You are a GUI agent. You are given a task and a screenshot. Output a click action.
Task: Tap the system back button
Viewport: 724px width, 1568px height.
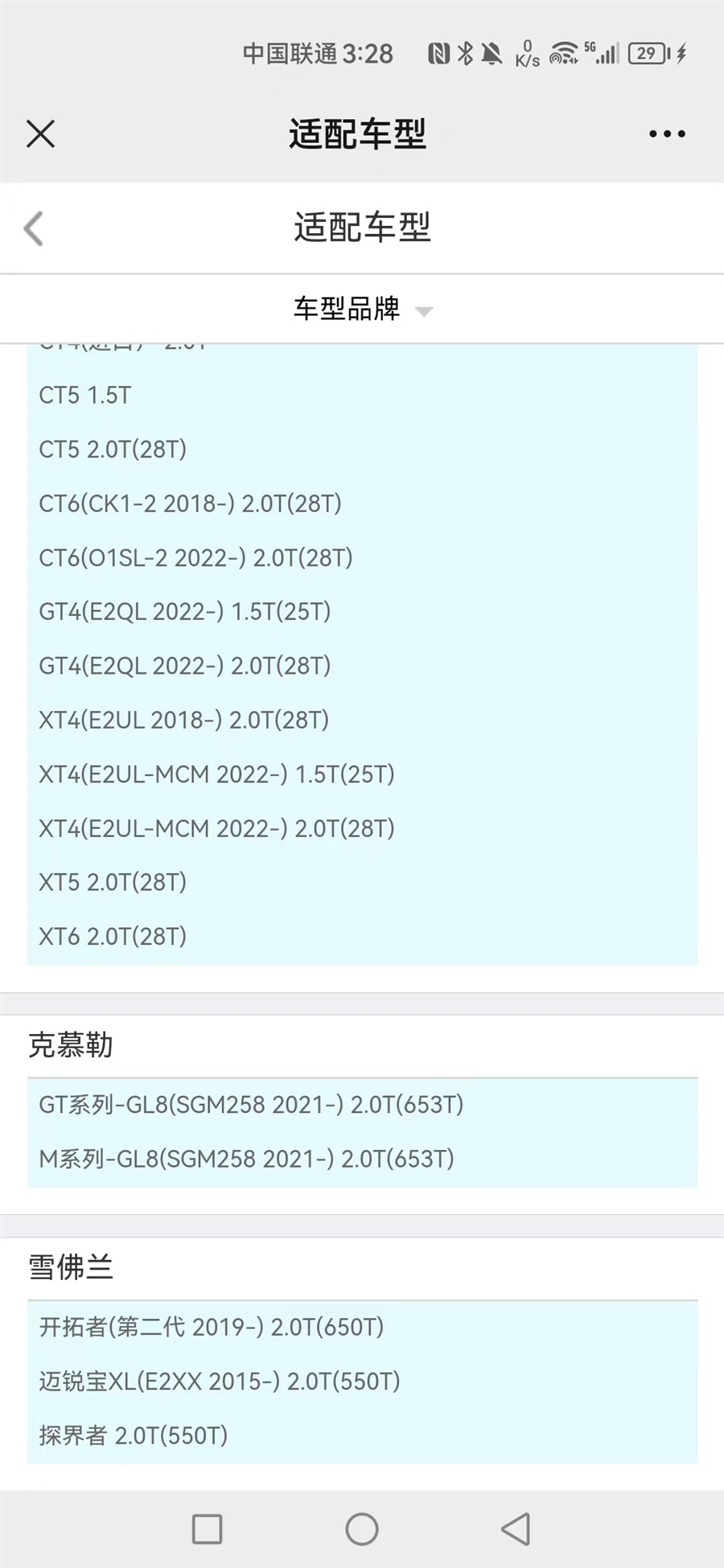tap(516, 1529)
